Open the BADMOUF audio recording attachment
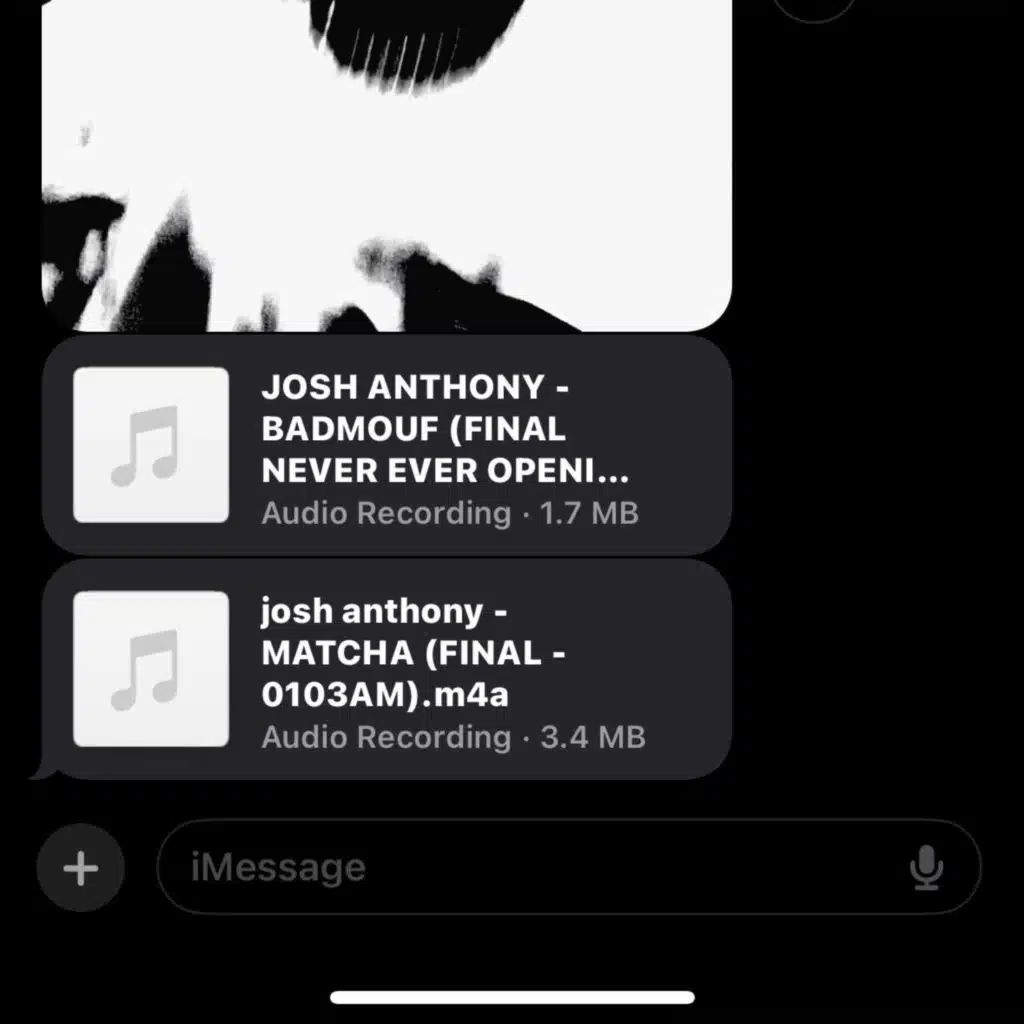Viewport: 1024px width, 1024px height. pos(387,445)
